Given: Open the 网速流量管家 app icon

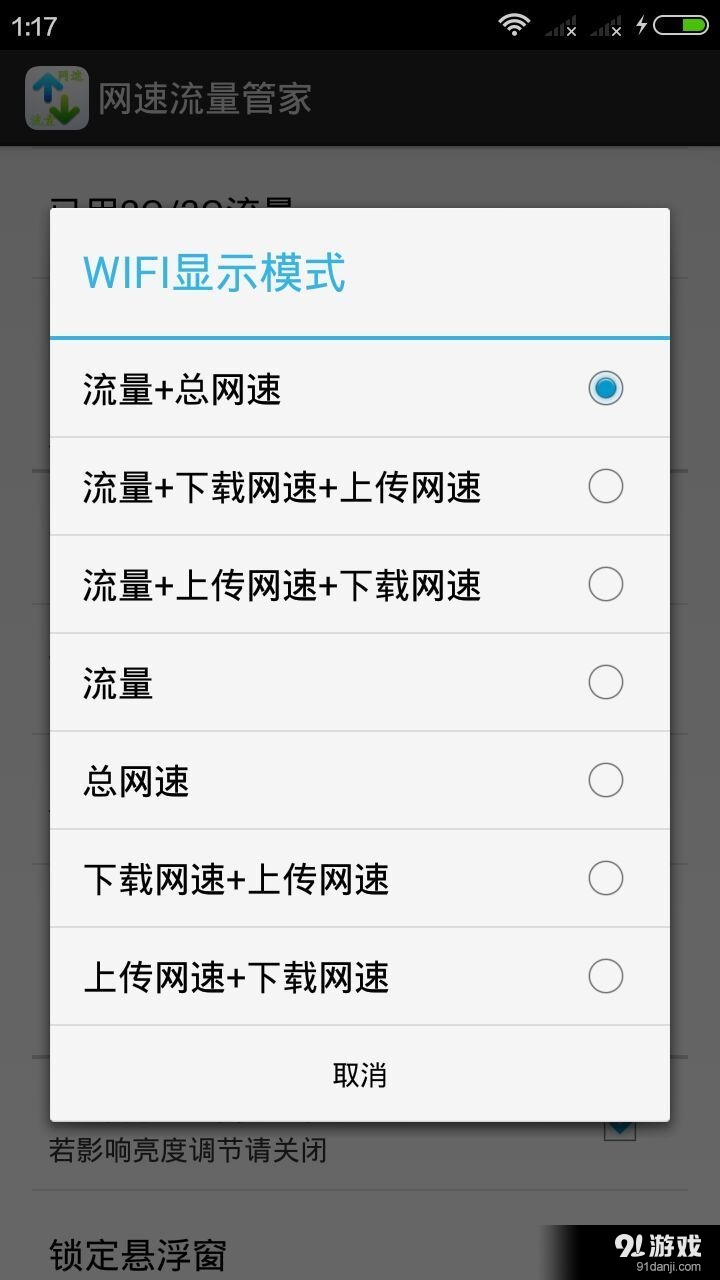Looking at the screenshot, I should pos(57,97).
